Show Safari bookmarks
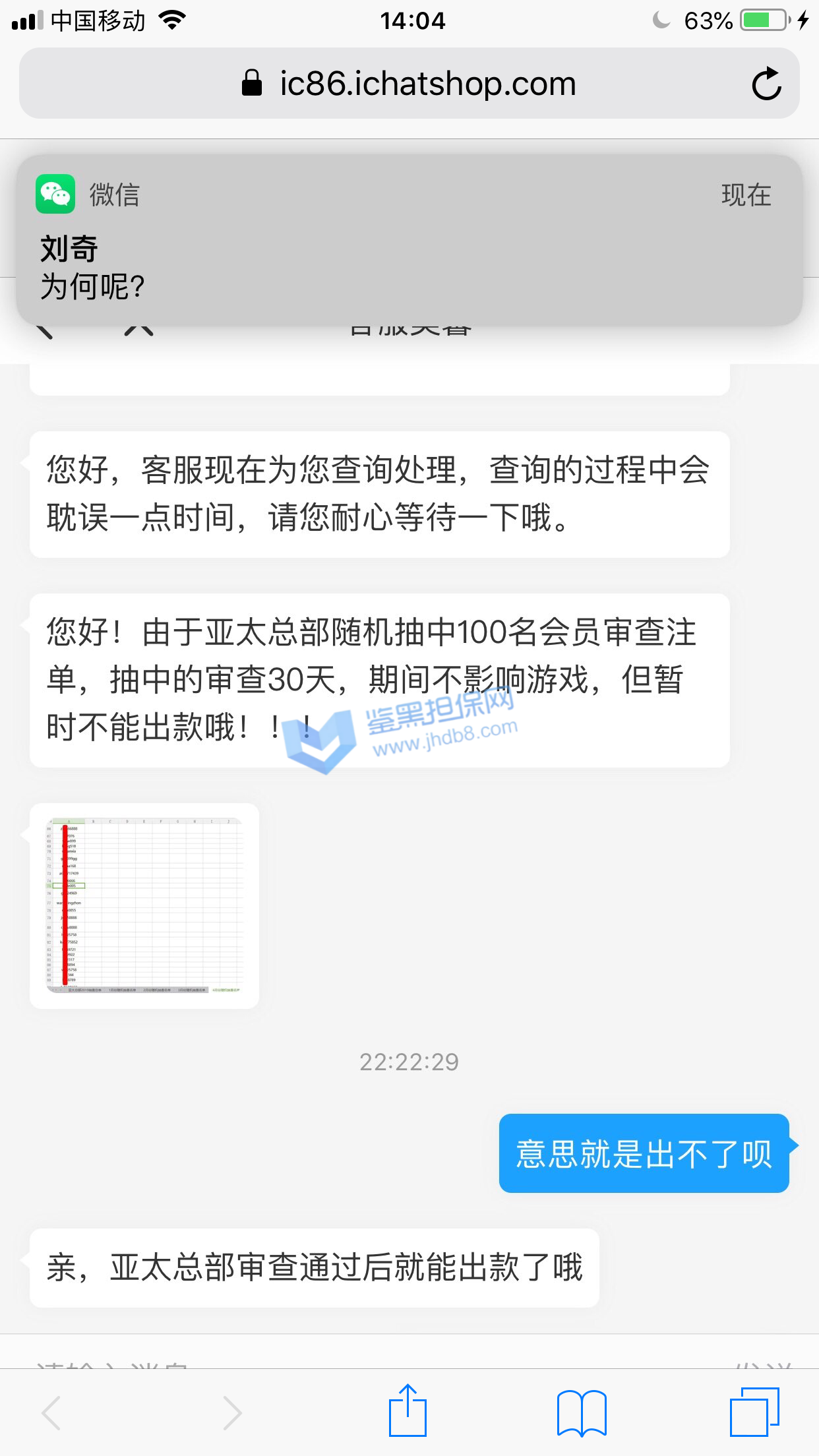Screen dimensions: 819x1456 581,1412
